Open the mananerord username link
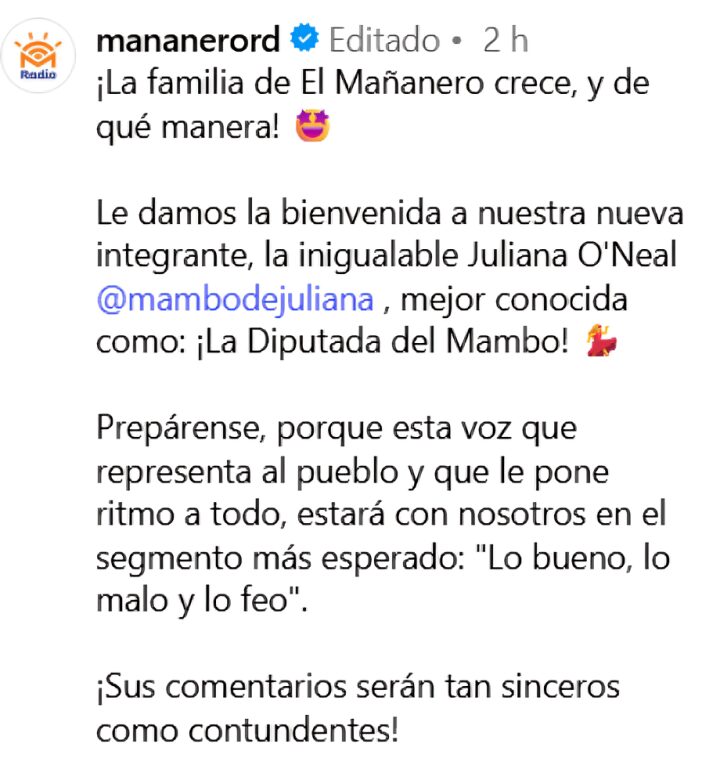This screenshot has width=720, height=780. click(187, 40)
